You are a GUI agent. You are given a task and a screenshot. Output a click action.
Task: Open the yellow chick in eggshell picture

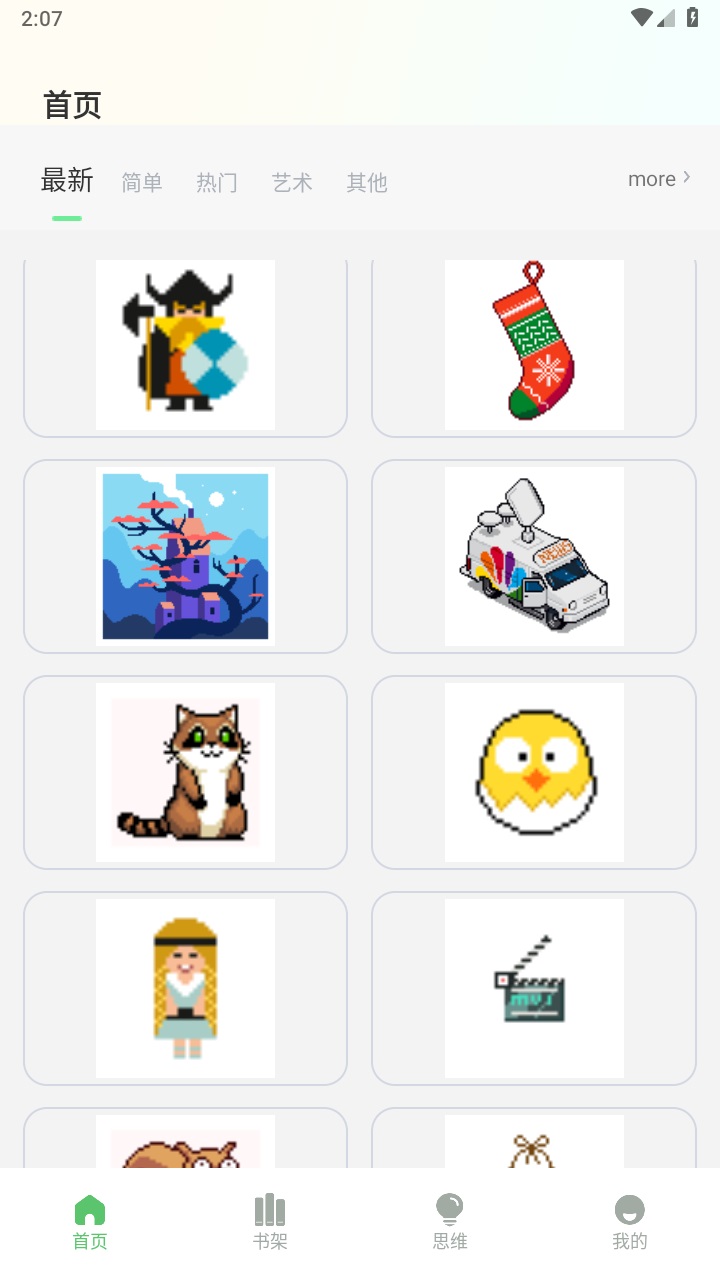tap(534, 772)
